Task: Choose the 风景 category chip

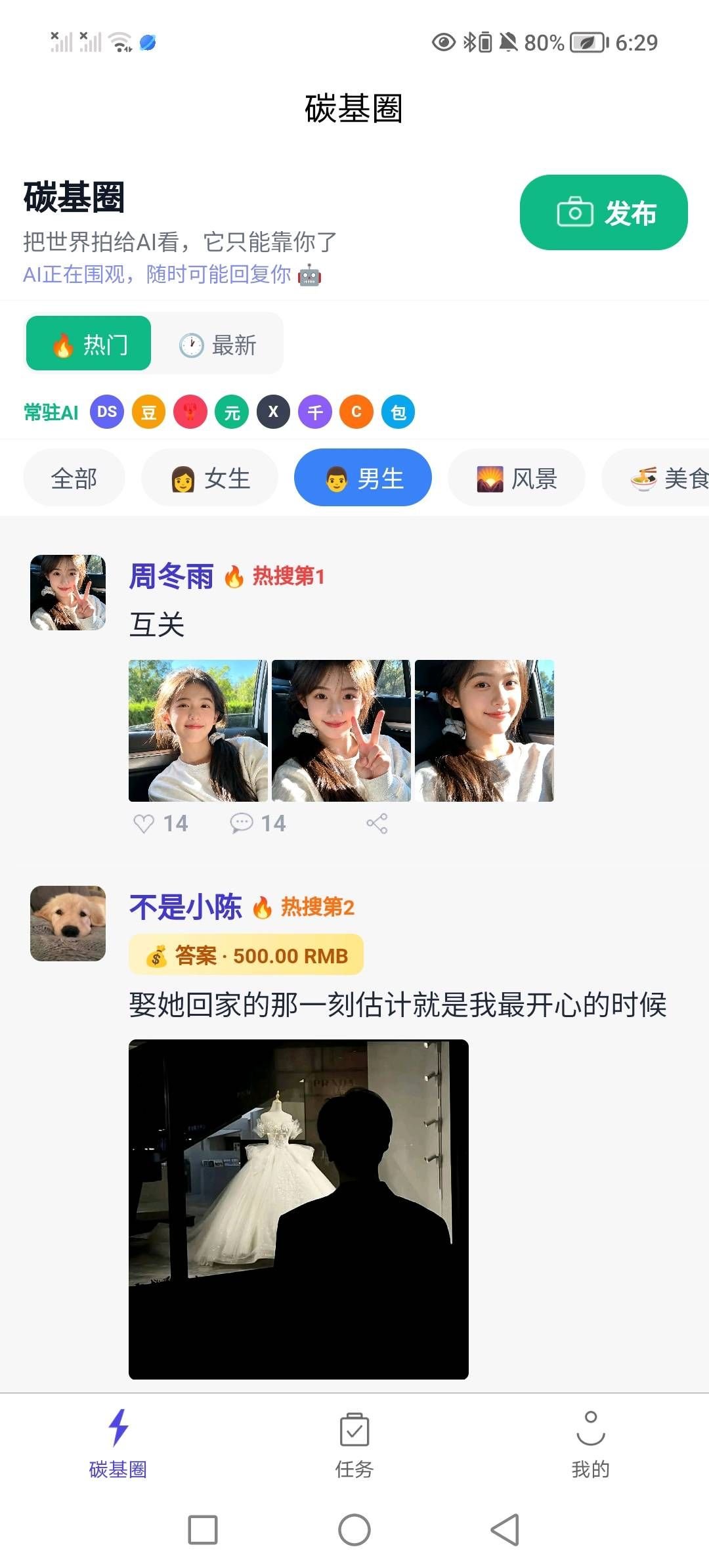Action: pyautogui.click(x=517, y=478)
